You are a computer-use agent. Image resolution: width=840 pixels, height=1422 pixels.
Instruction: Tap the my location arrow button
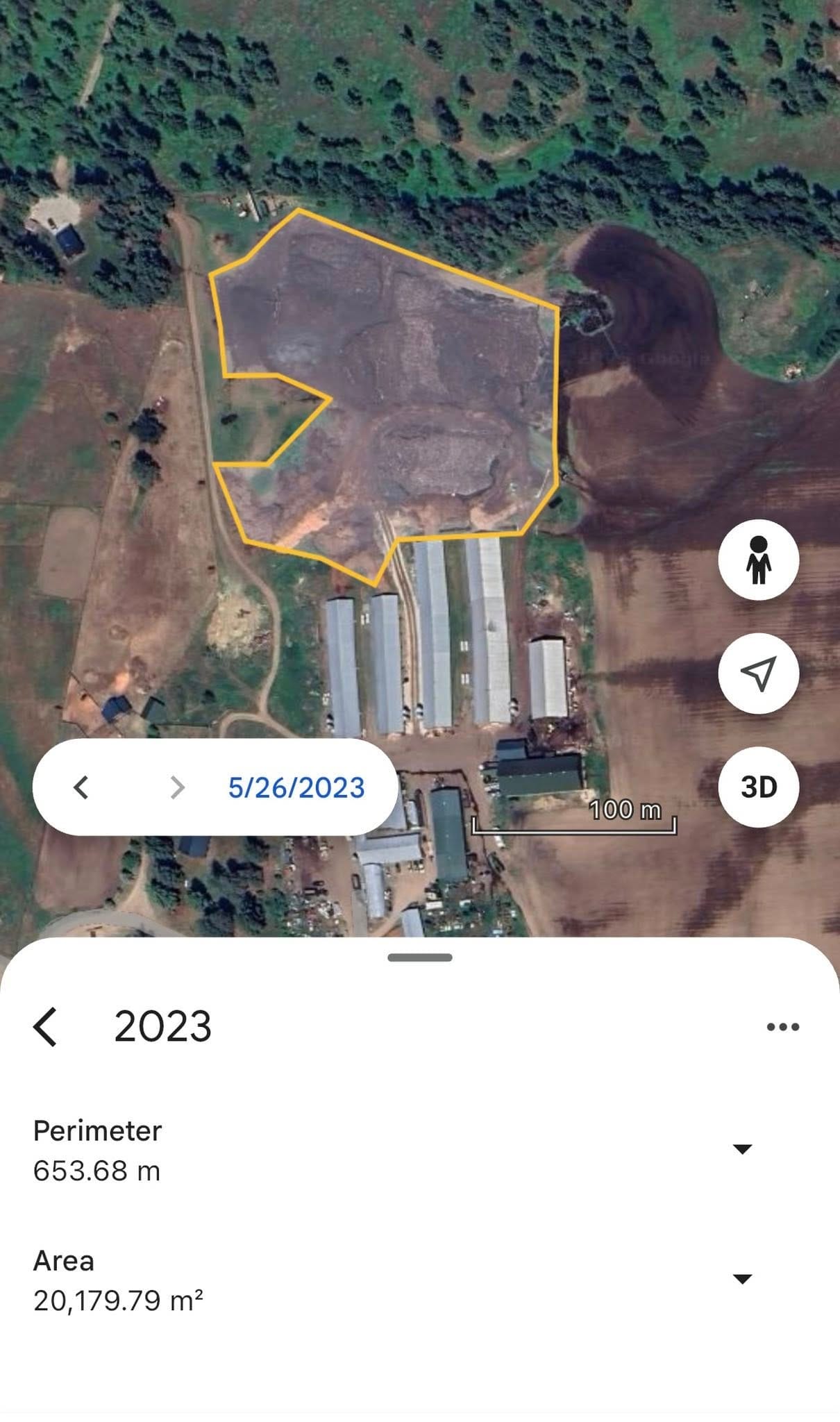(758, 673)
